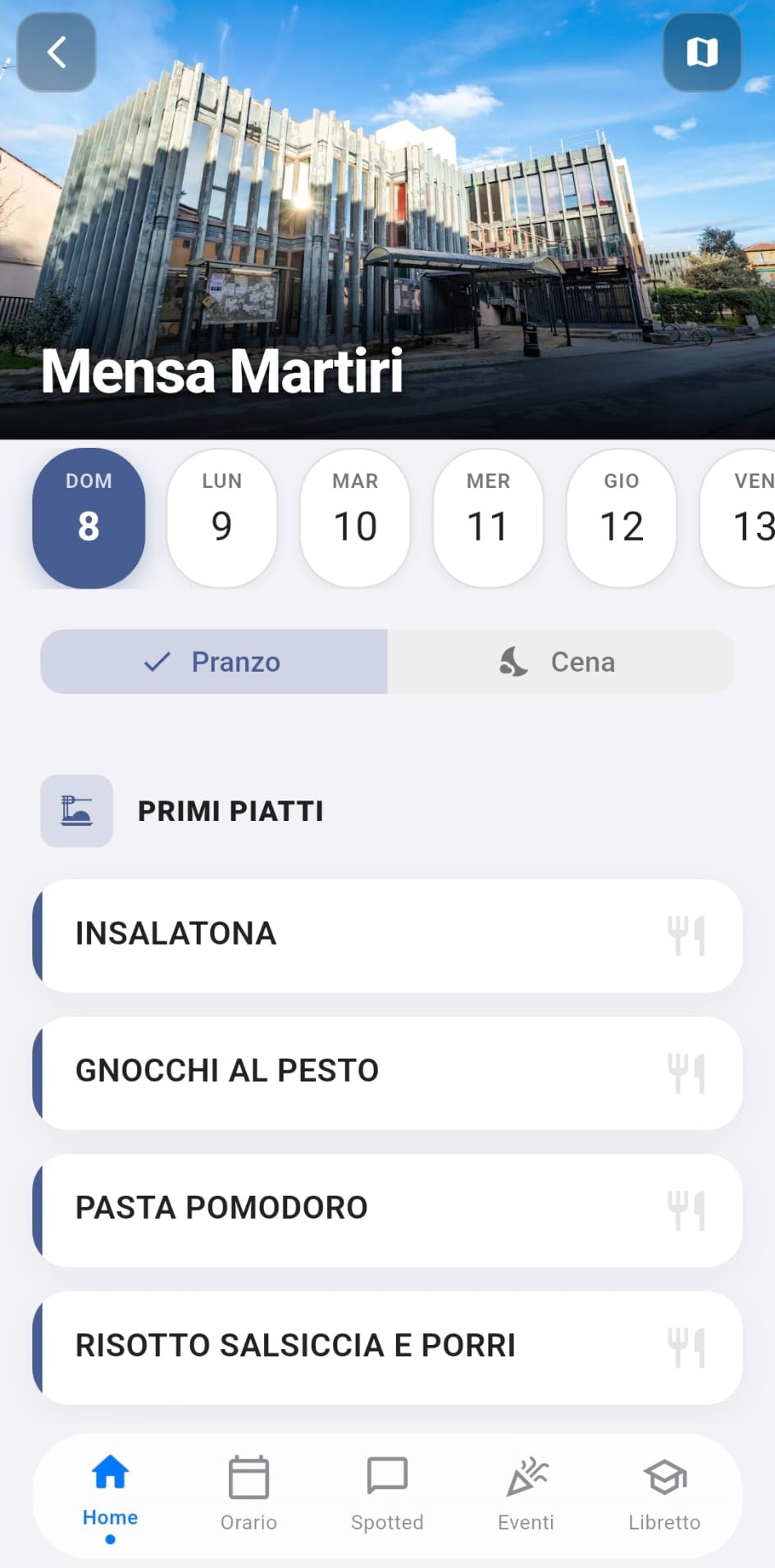Go to the Home tab
The height and width of the screenshot is (1568, 775).
[x=110, y=1493]
